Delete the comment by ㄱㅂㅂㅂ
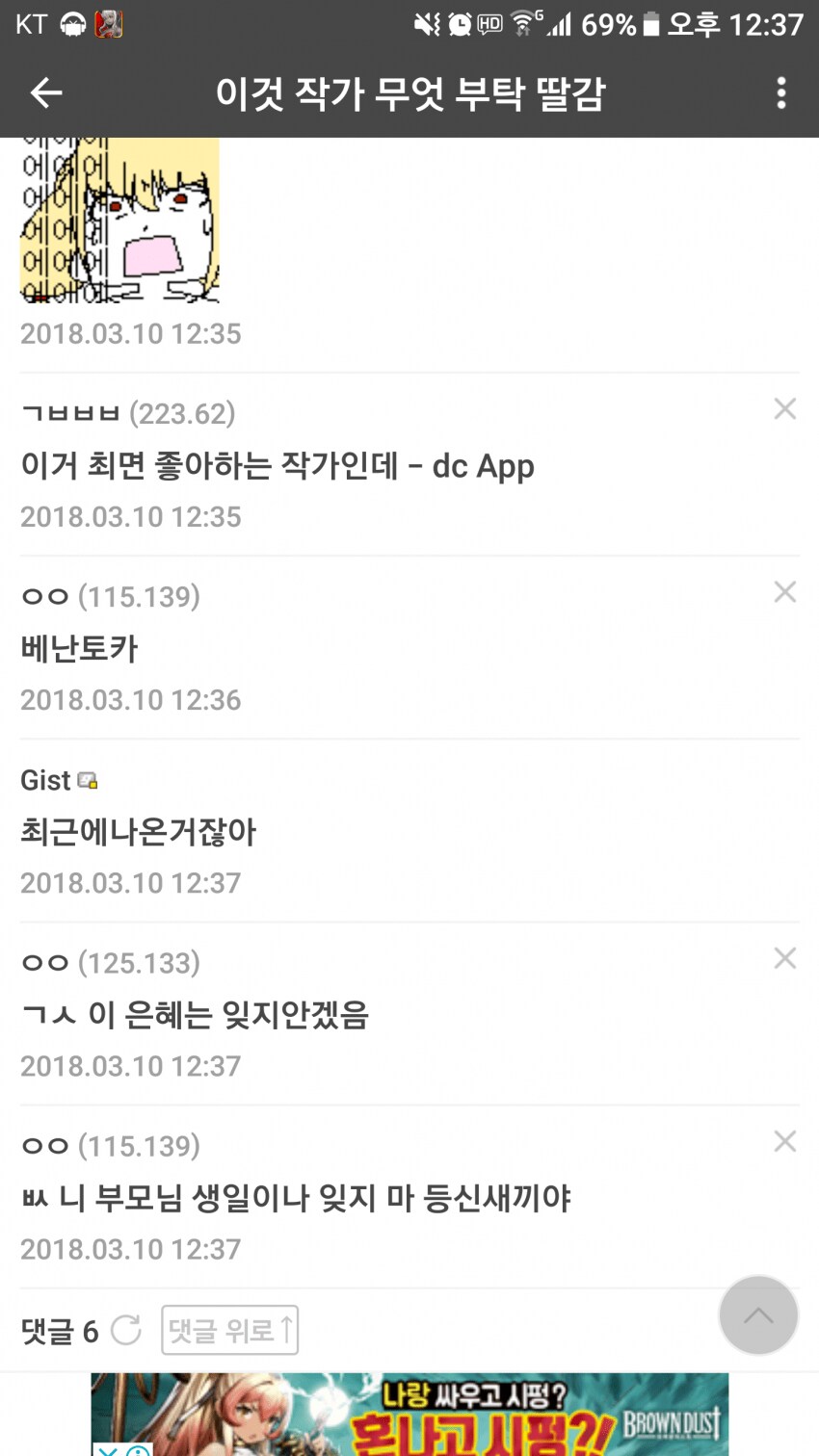The height and width of the screenshot is (1456, 819). pos(784,407)
